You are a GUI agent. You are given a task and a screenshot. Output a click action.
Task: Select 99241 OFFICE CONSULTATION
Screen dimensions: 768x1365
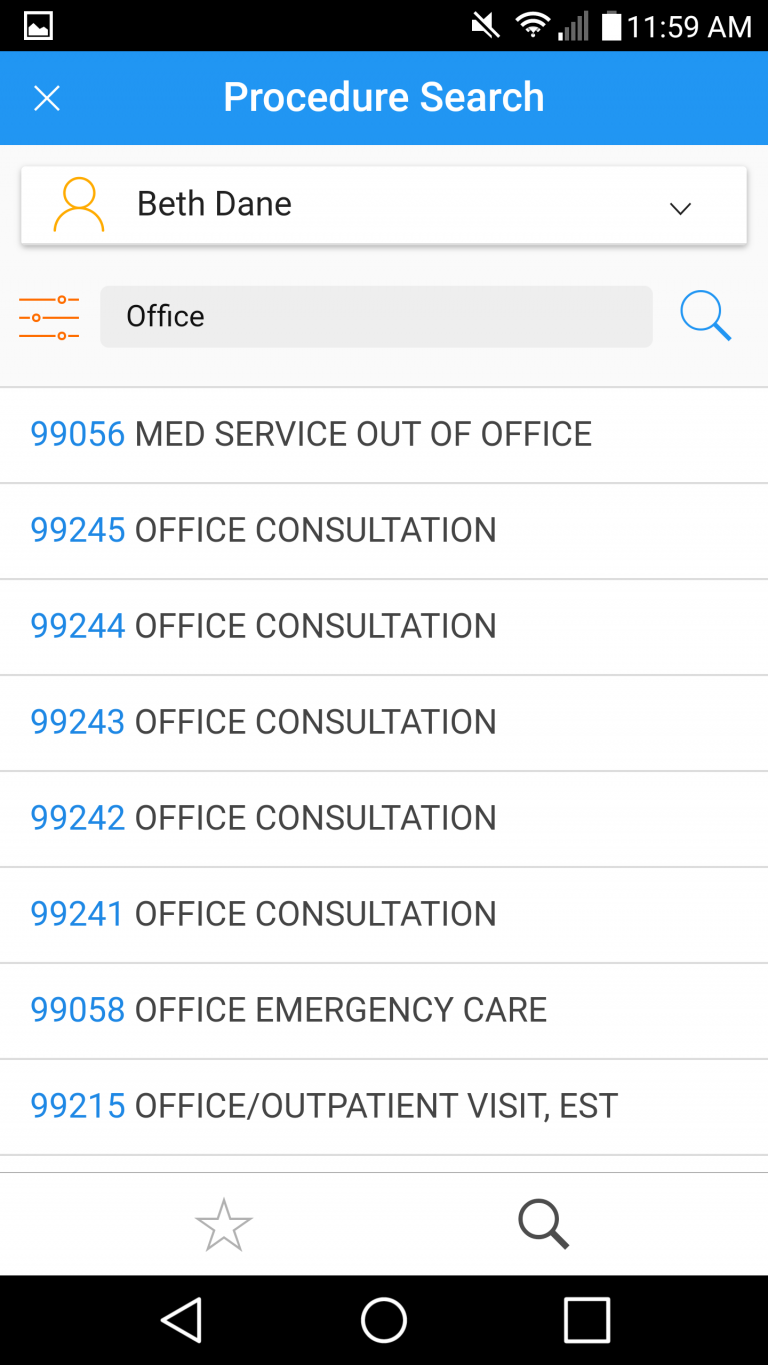tap(384, 915)
